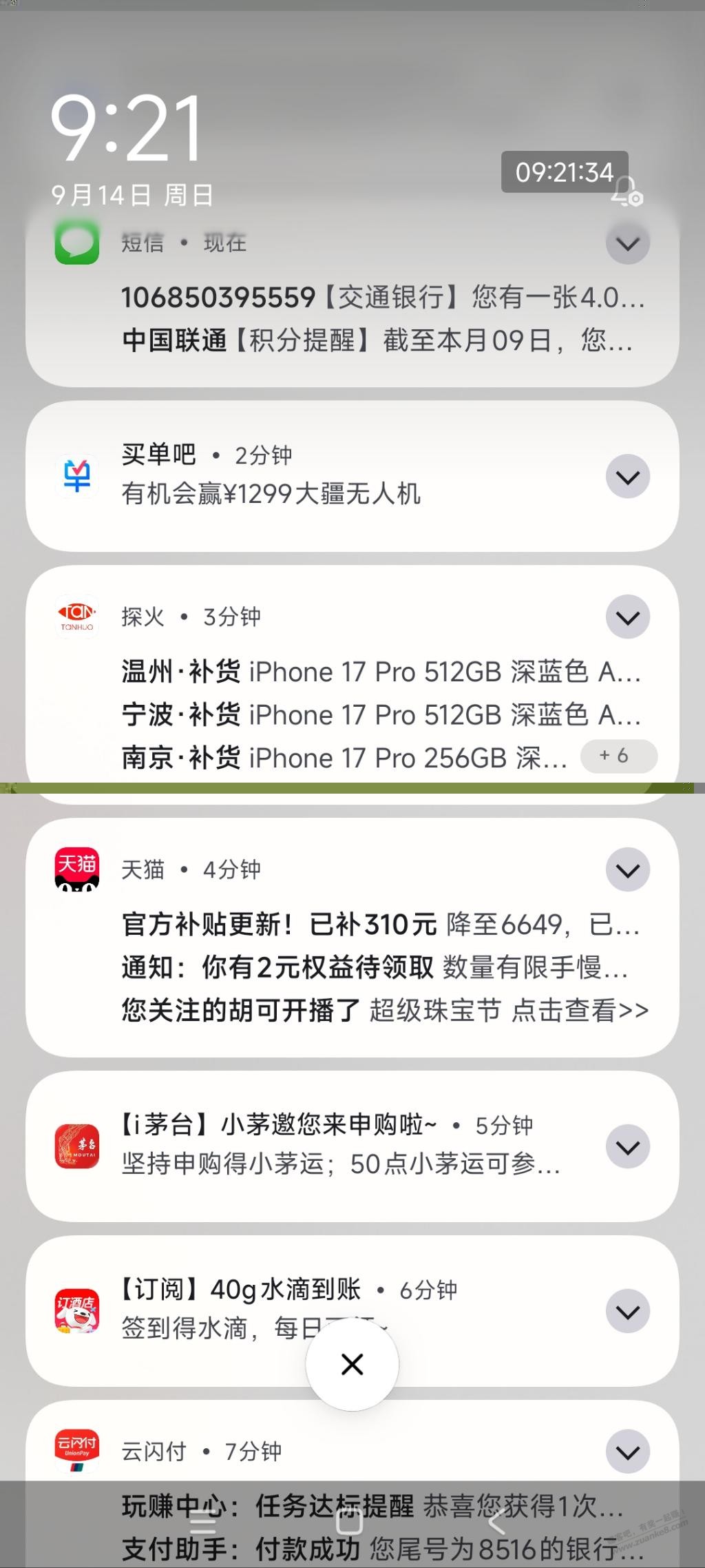Clear all notifications with X button
The height and width of the screenshot is (1568, 705).
pos(352,1364)
